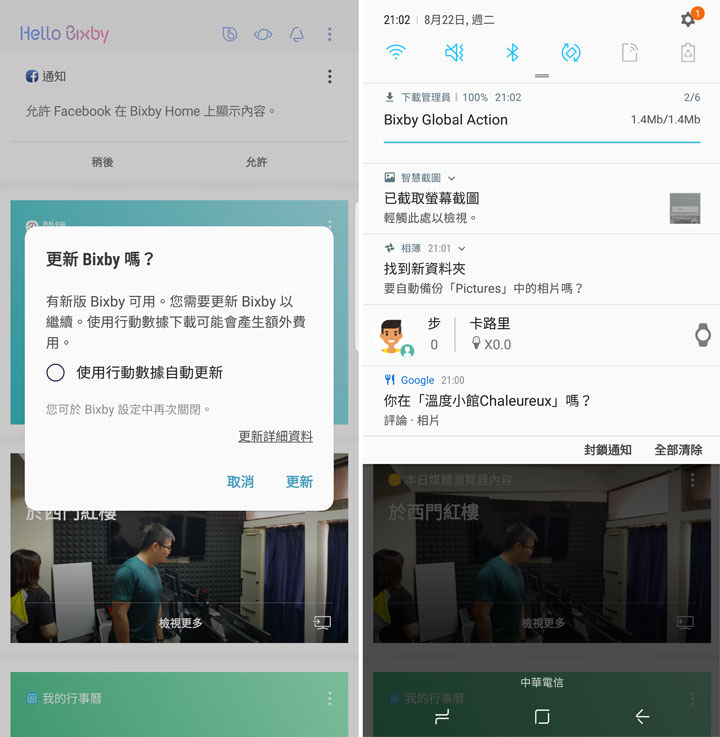
Task: Open Bixby reminders bell icon
Action: [296, 33]
